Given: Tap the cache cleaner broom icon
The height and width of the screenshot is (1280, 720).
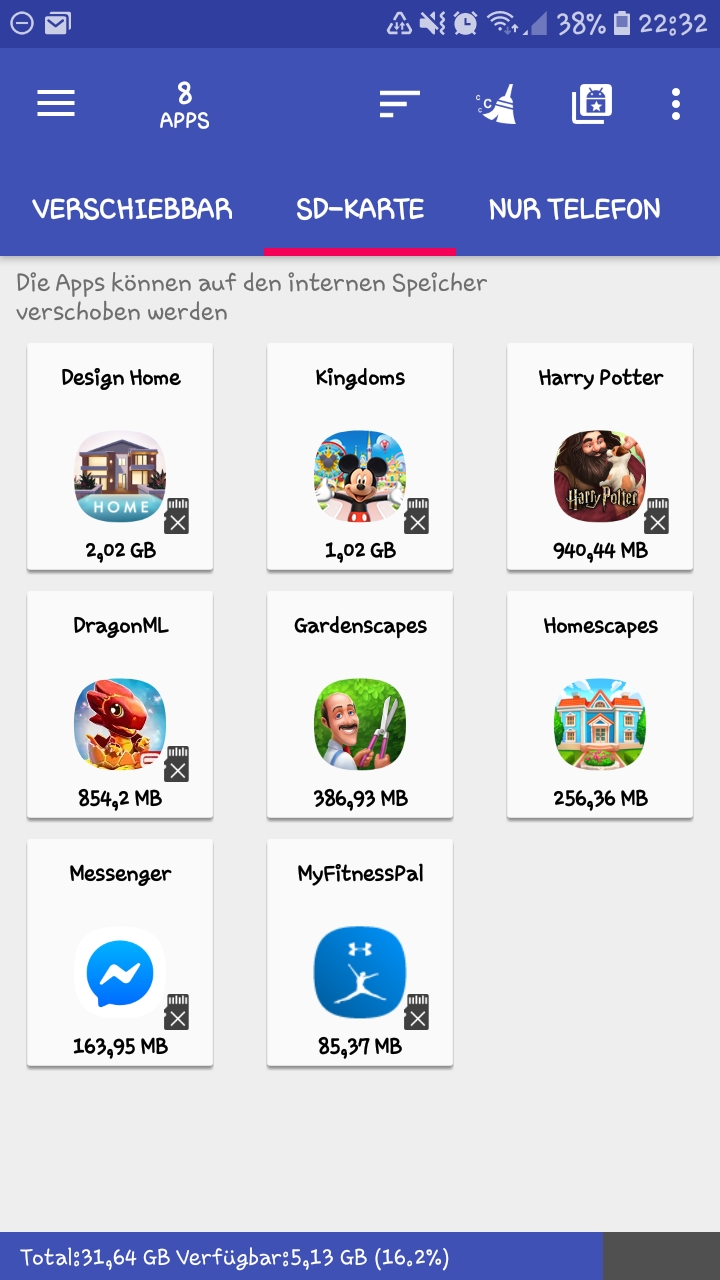Looking at the screenshot, I should tap(496, 104).
